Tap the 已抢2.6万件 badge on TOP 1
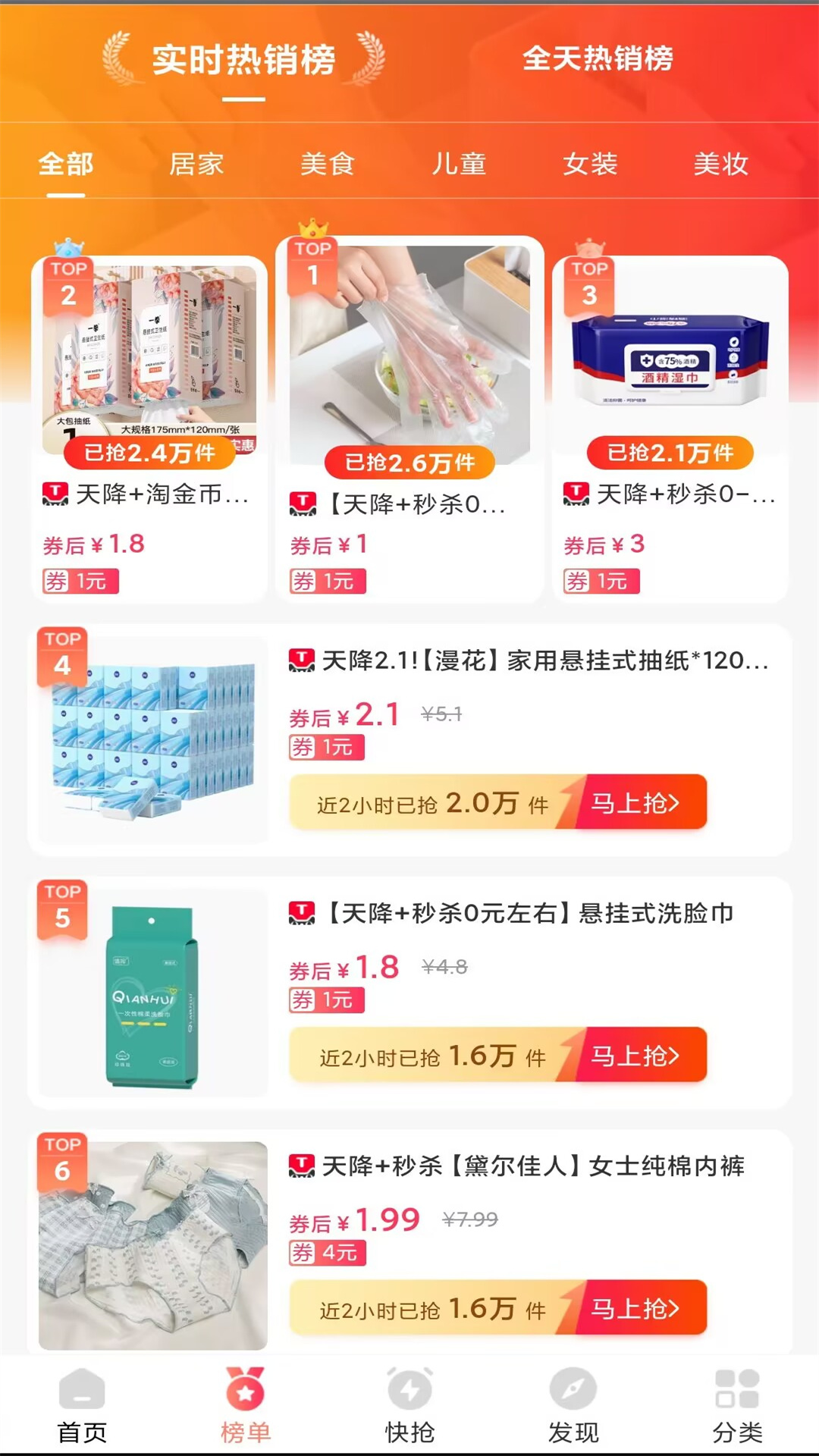 (409, 460)
